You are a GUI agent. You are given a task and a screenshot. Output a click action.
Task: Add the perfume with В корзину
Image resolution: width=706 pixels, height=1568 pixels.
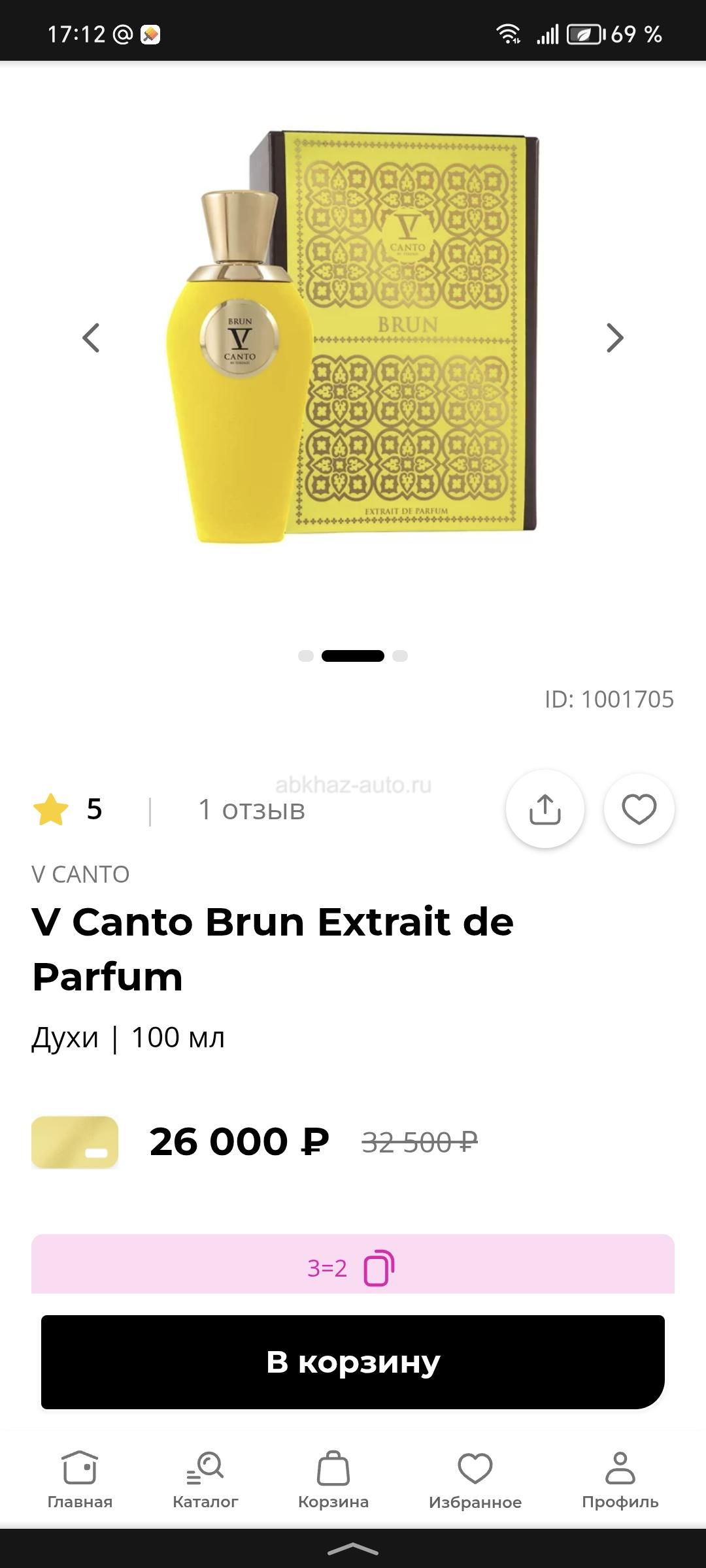(x=353, y=1362)
